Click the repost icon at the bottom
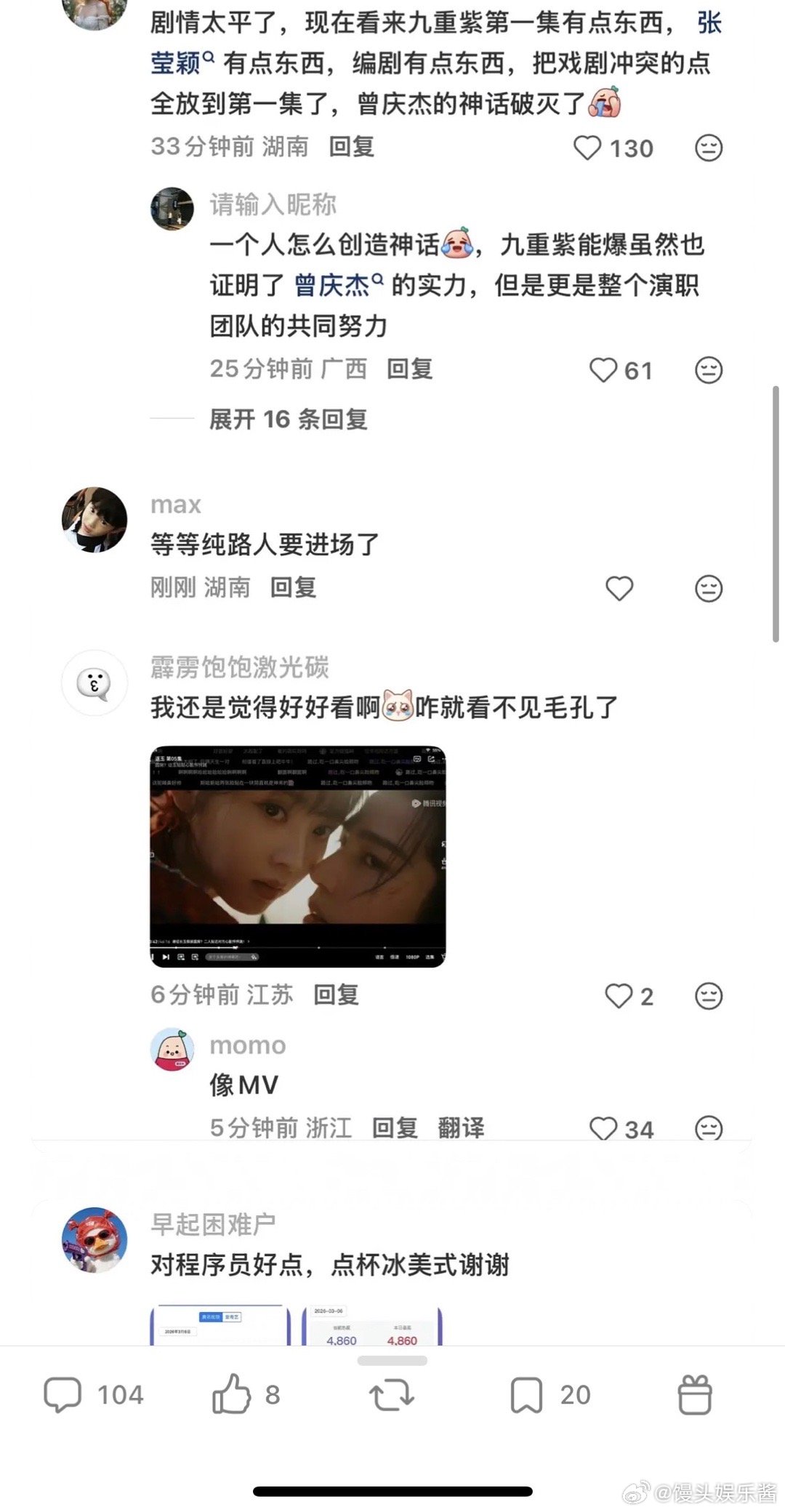Viewport: 785px width, 1512px height. click(x=392, y=1394)
